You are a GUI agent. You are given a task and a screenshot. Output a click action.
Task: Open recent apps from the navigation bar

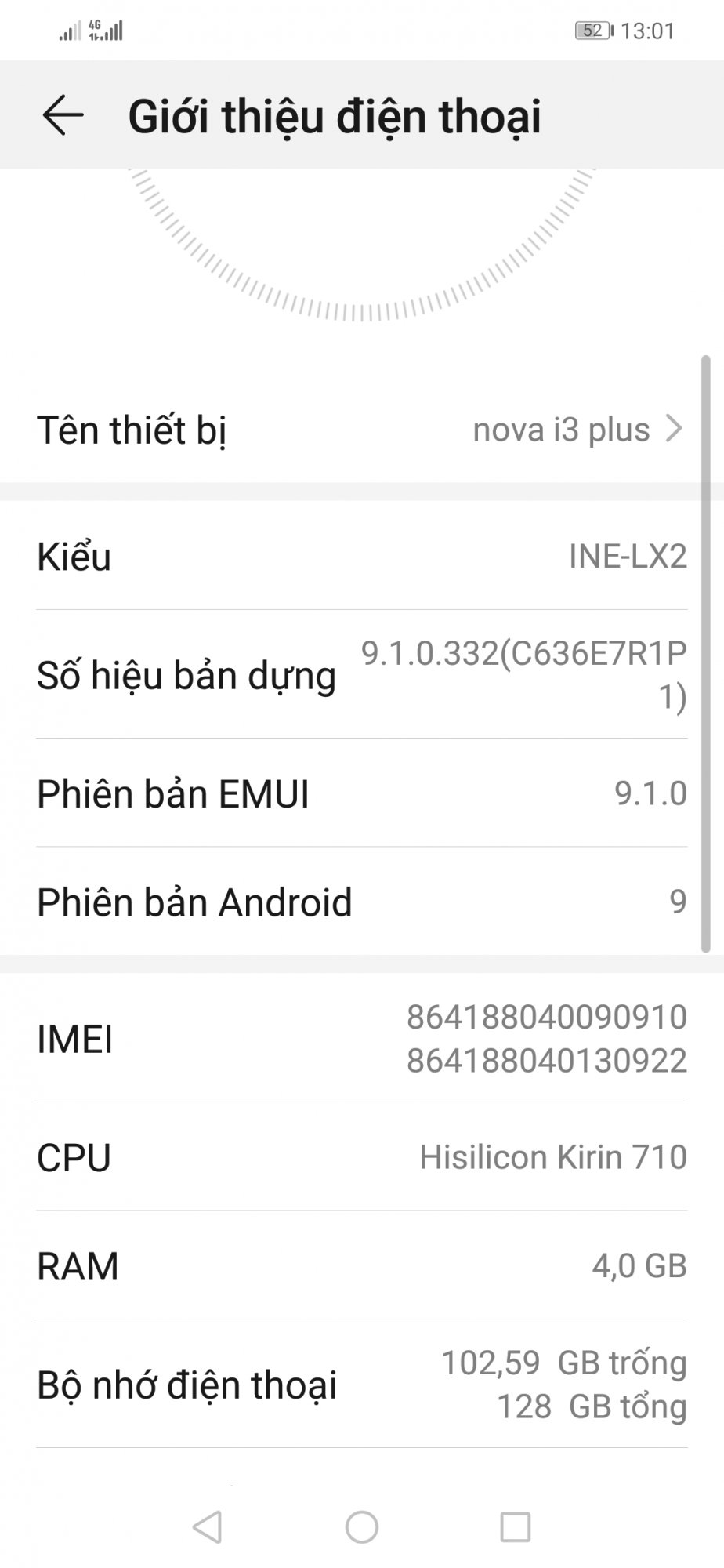pyautogui.click(x=516, y=1526)
